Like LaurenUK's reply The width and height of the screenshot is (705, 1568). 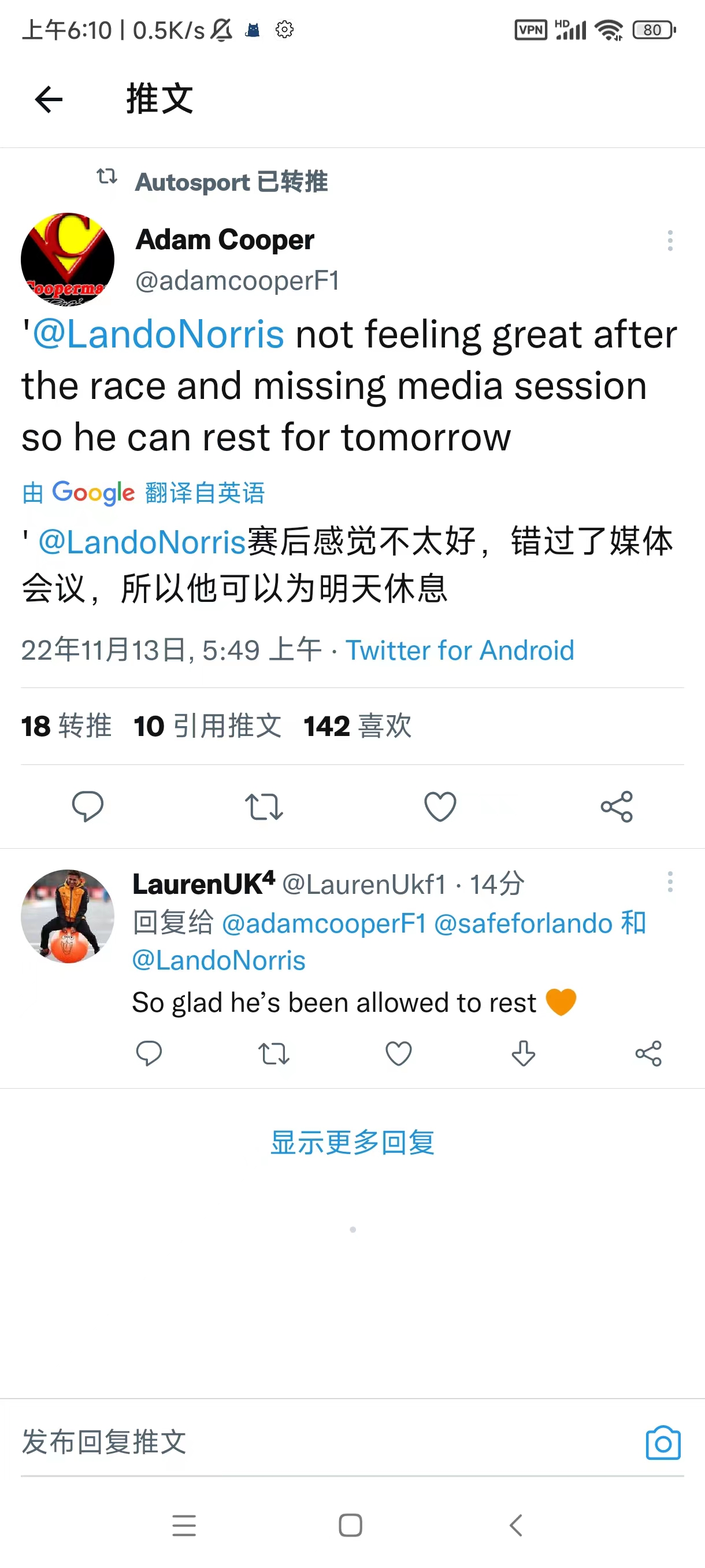[398, 1053]
